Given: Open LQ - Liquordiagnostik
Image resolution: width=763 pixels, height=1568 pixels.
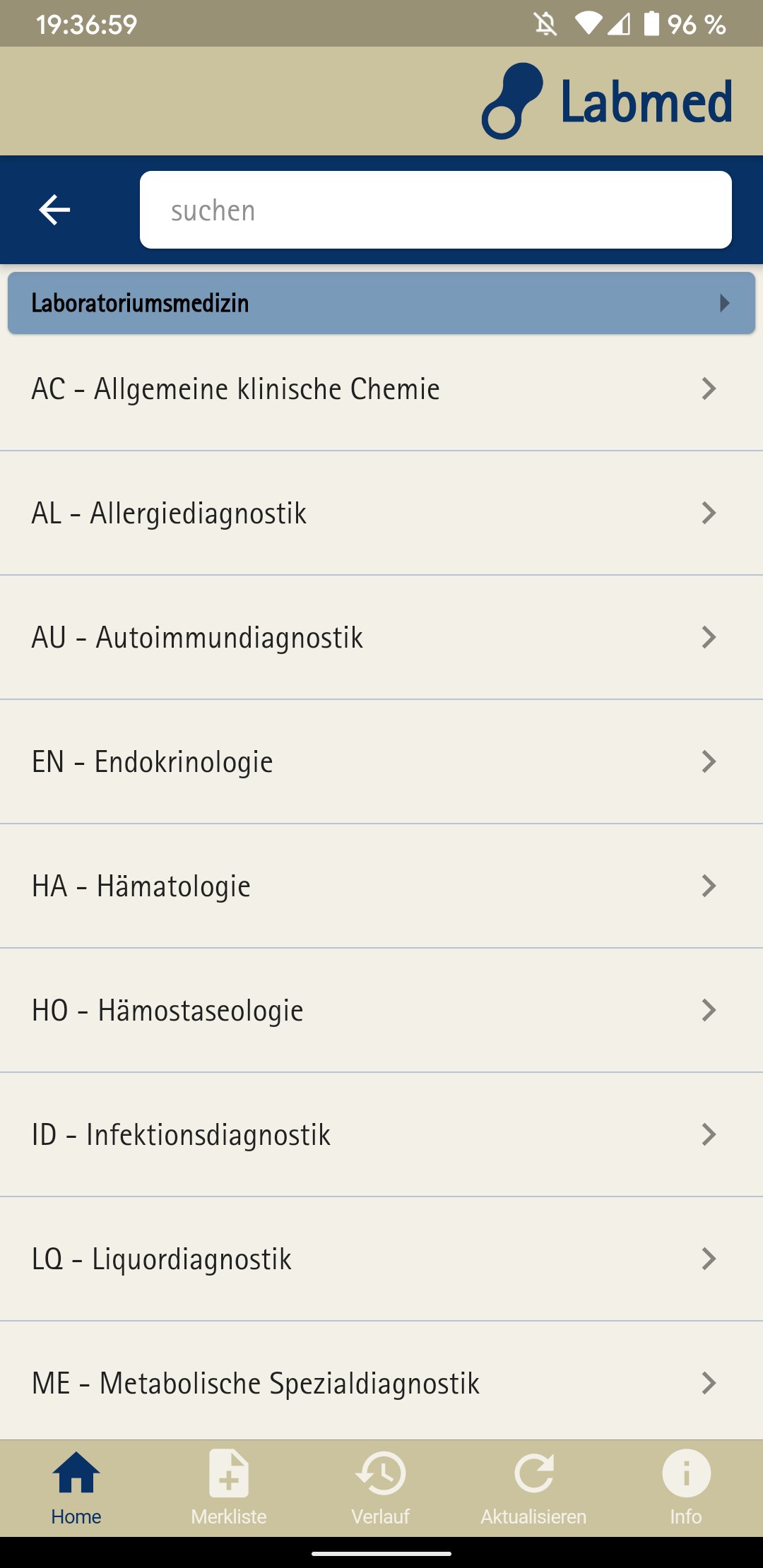Looking at the screenshot, I should 381,1259.
